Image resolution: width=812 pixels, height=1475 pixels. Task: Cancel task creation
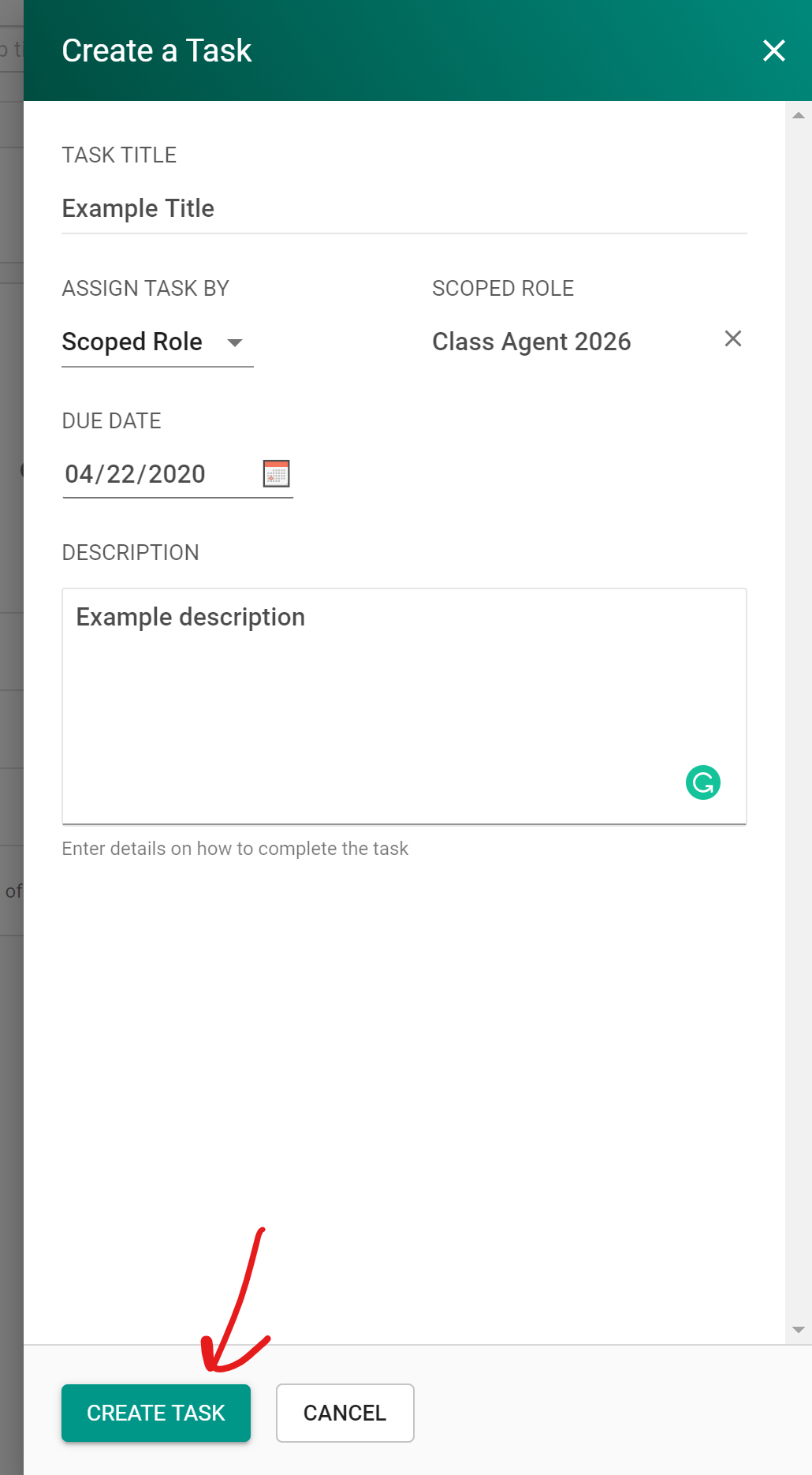pyautogui.click(x=345, y=1413)
